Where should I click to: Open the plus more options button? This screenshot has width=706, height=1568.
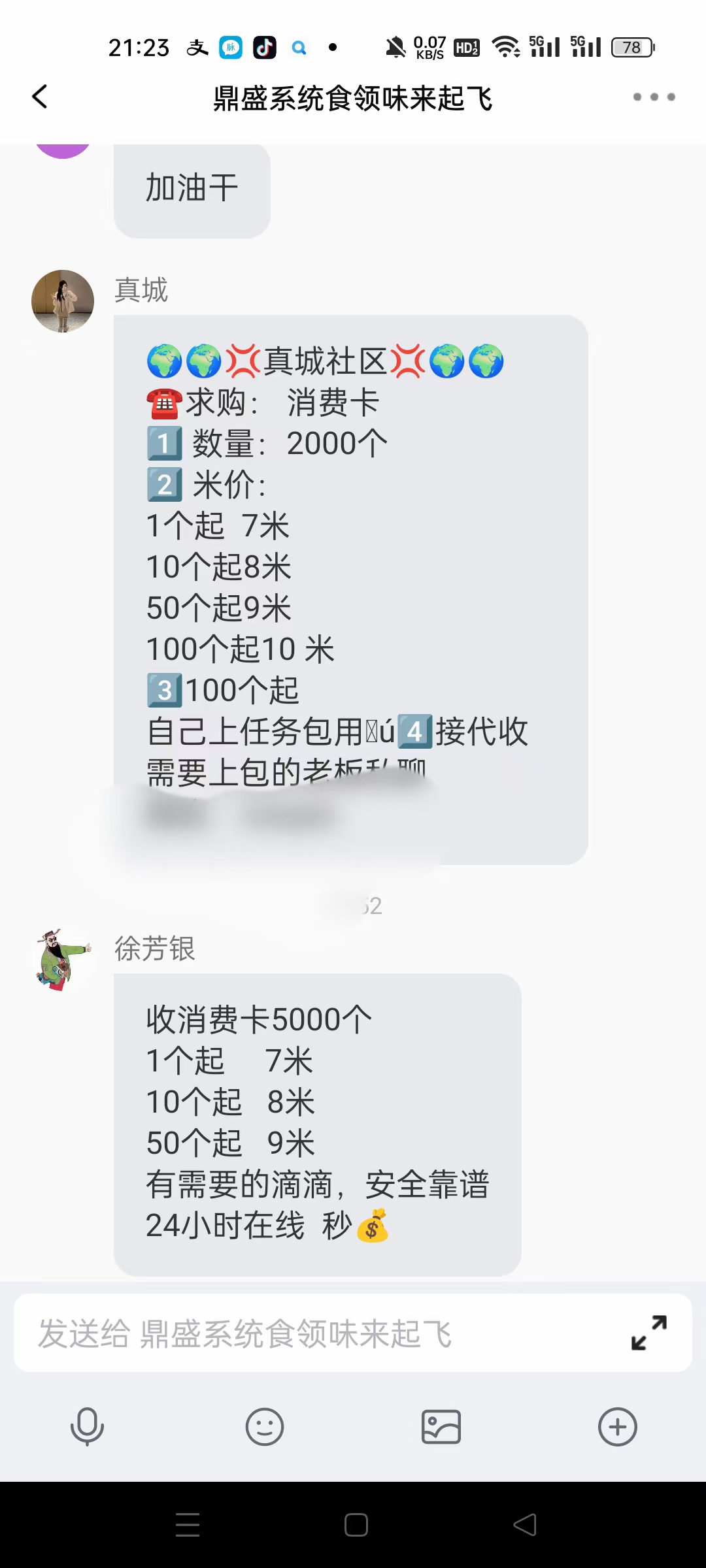(618, 1427)
